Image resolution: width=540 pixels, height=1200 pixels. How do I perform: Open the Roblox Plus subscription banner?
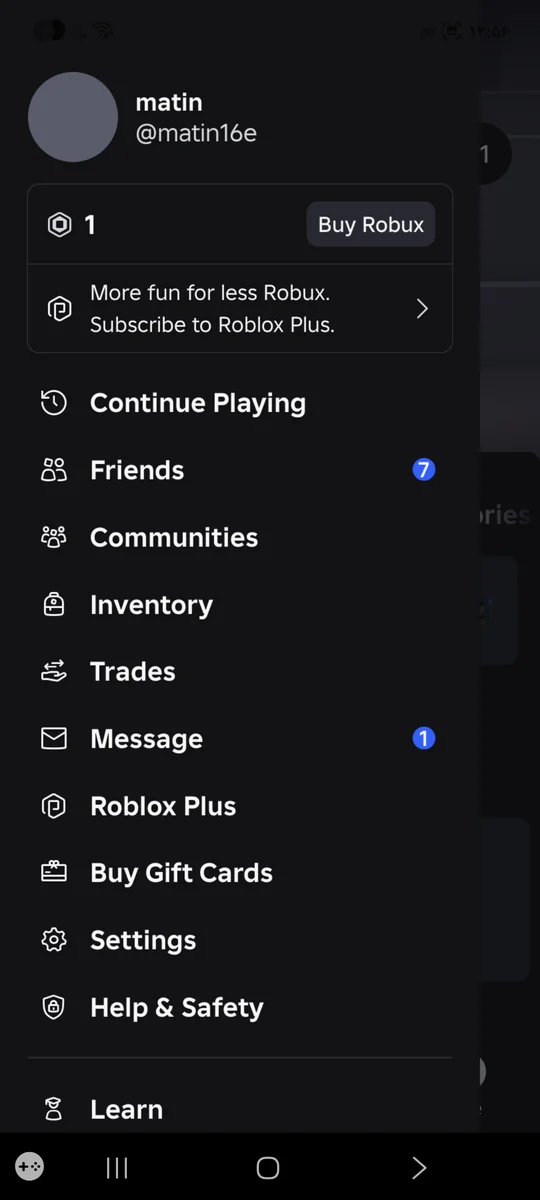coord(240,309)
